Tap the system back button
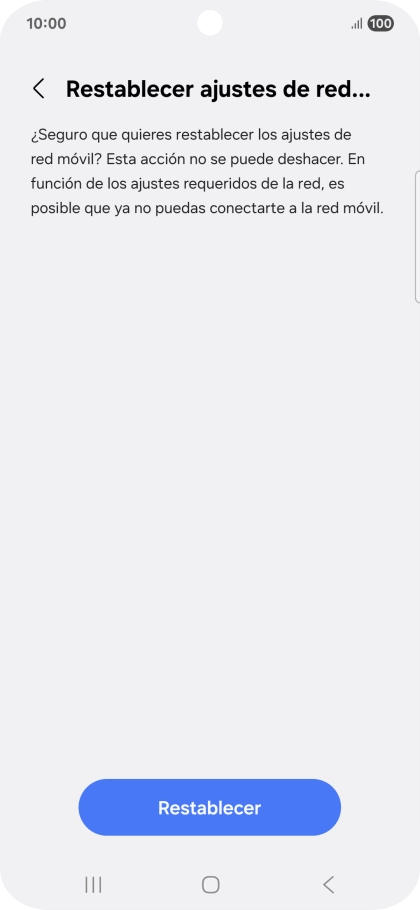420x910 pixels. click(x=328, y=884)
